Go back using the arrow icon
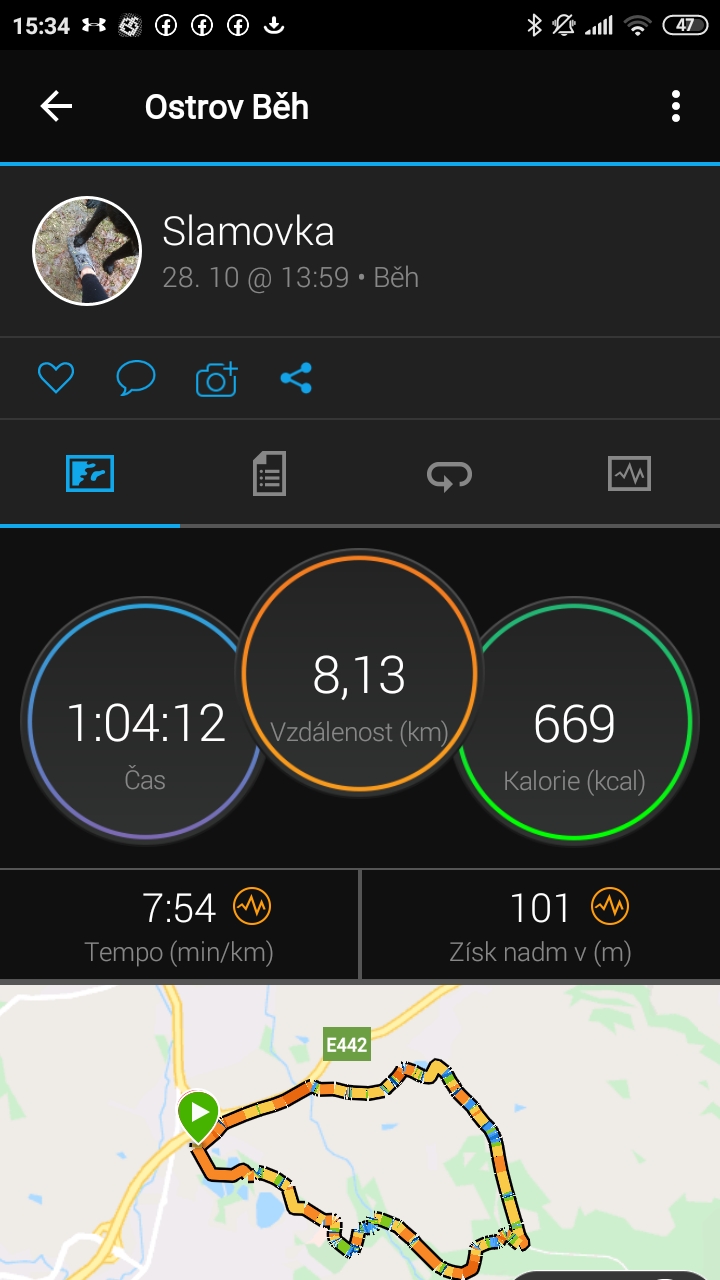Screen dimensions: 720x1280 [x=56, y=106]
